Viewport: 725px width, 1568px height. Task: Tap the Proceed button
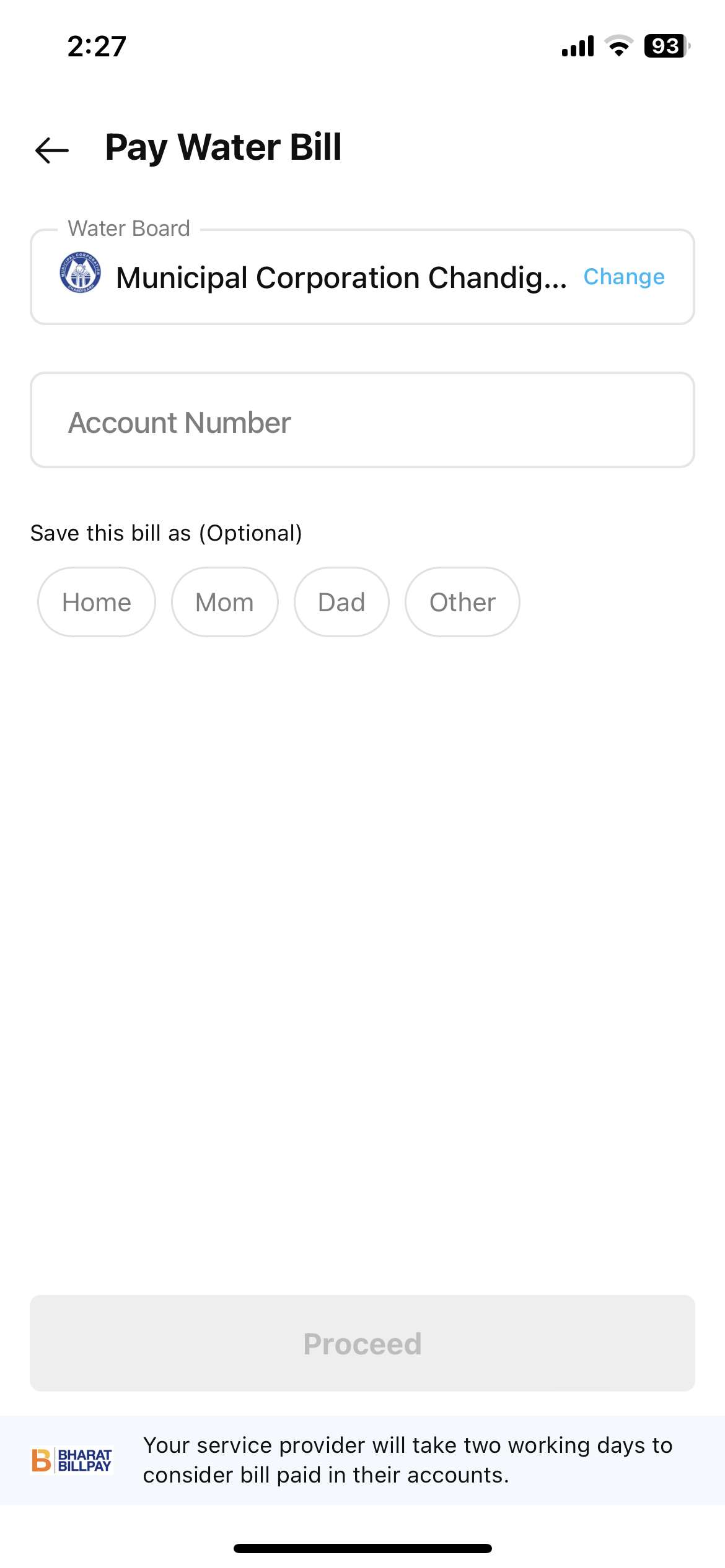click(x=362, y=1343)
